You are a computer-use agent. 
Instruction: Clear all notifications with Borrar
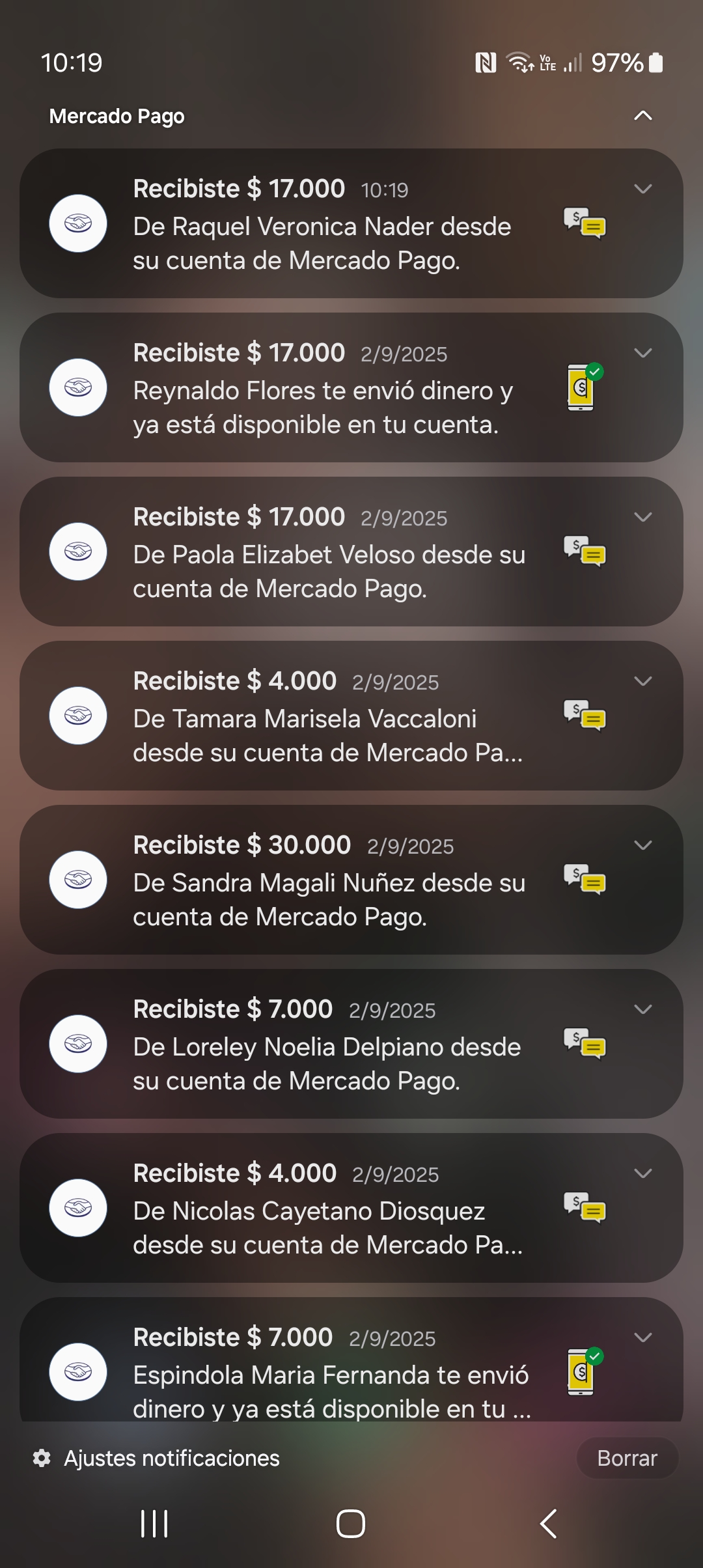pos(627,1459)
